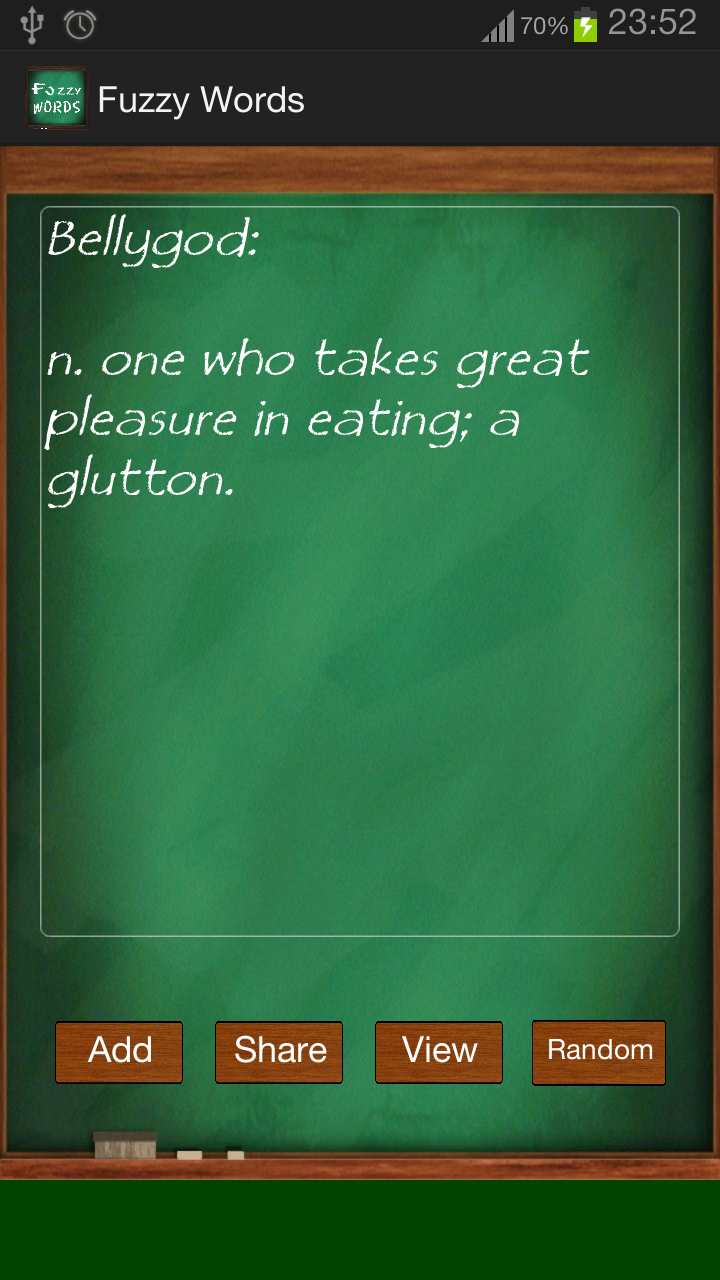Viewport: 720px width, 1280px height.
Task: Click the Random button for a new word
Action: (598, 1051)
